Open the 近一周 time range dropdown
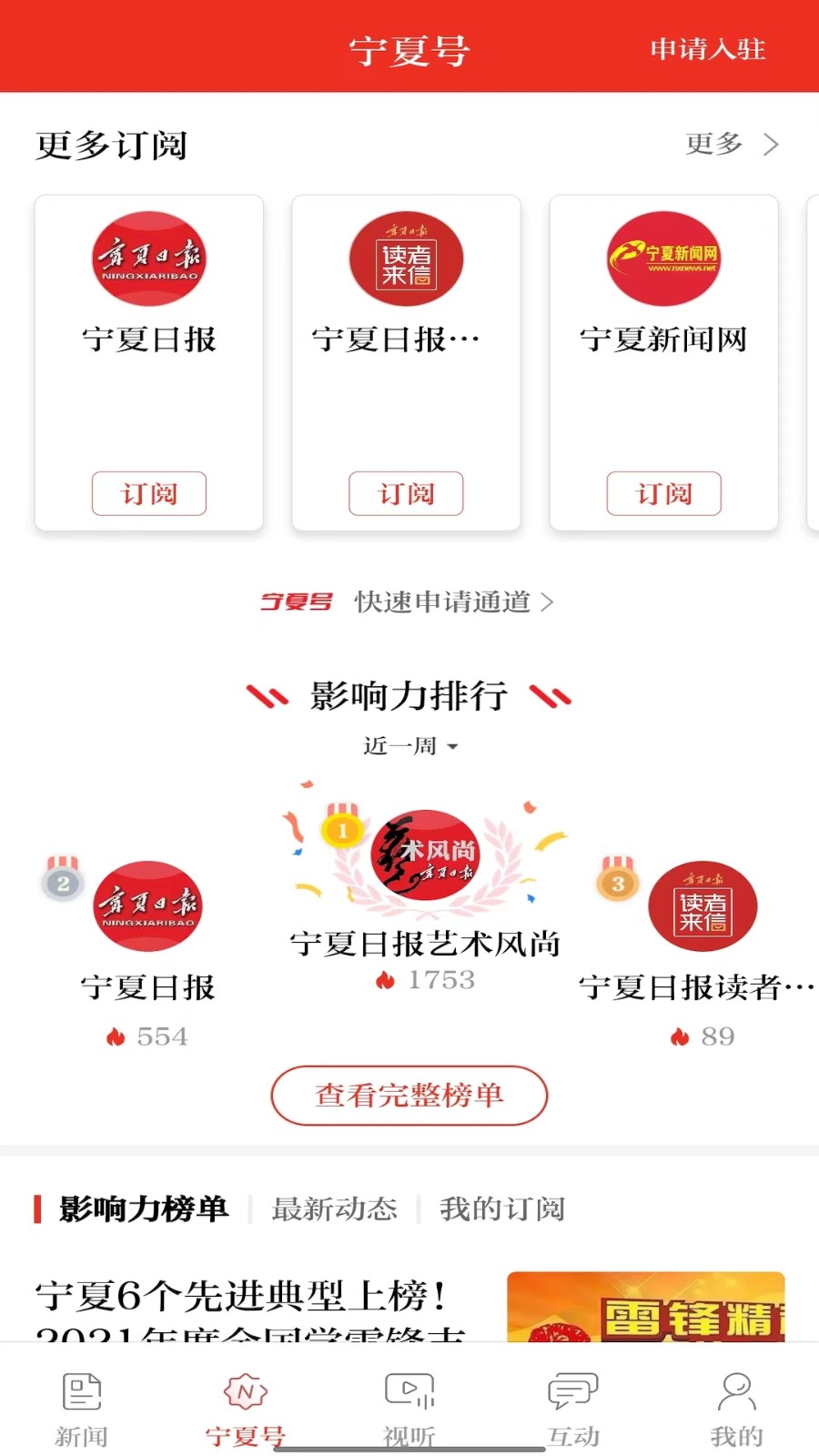This screenshot has width=819, height=1456. [x=409, y=744]
